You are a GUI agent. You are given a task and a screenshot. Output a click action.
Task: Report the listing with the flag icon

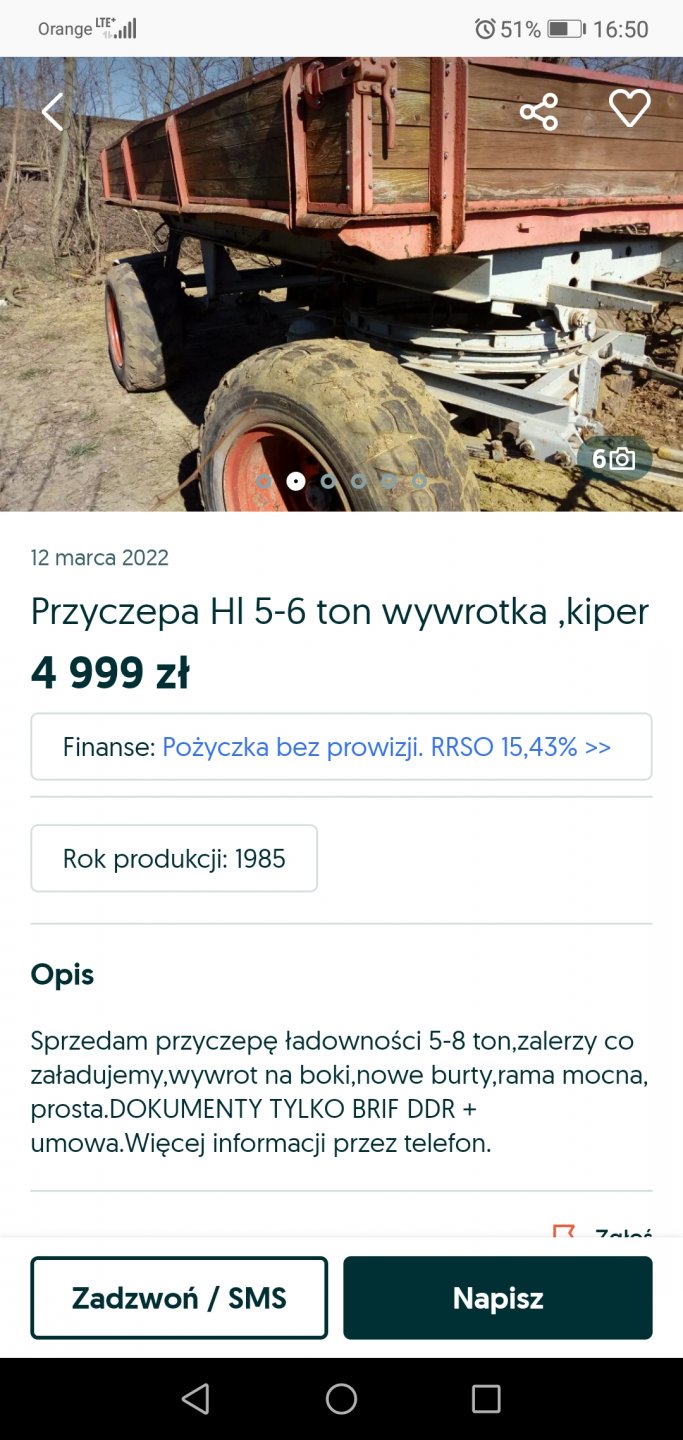pos(565,1231)
